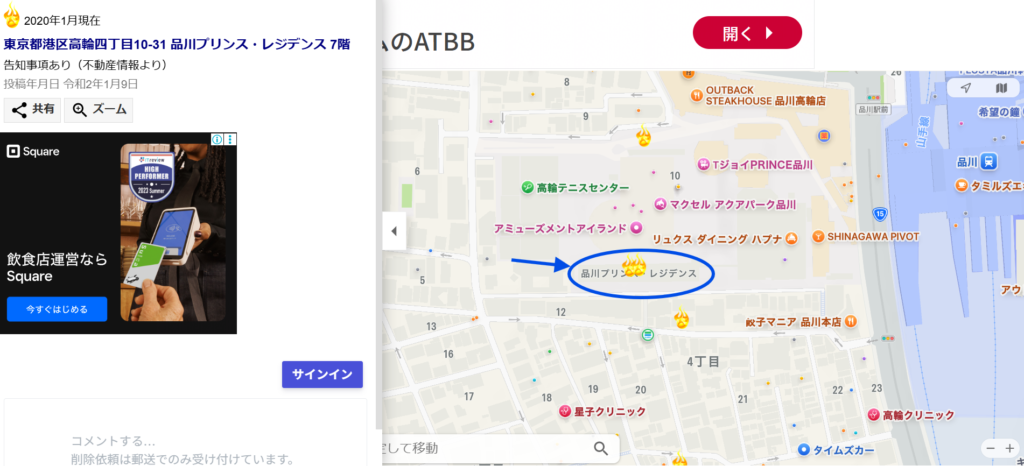1024x466 pixels.
Task: Focus the コメントする comment field
Action: [x=185, y=441]
